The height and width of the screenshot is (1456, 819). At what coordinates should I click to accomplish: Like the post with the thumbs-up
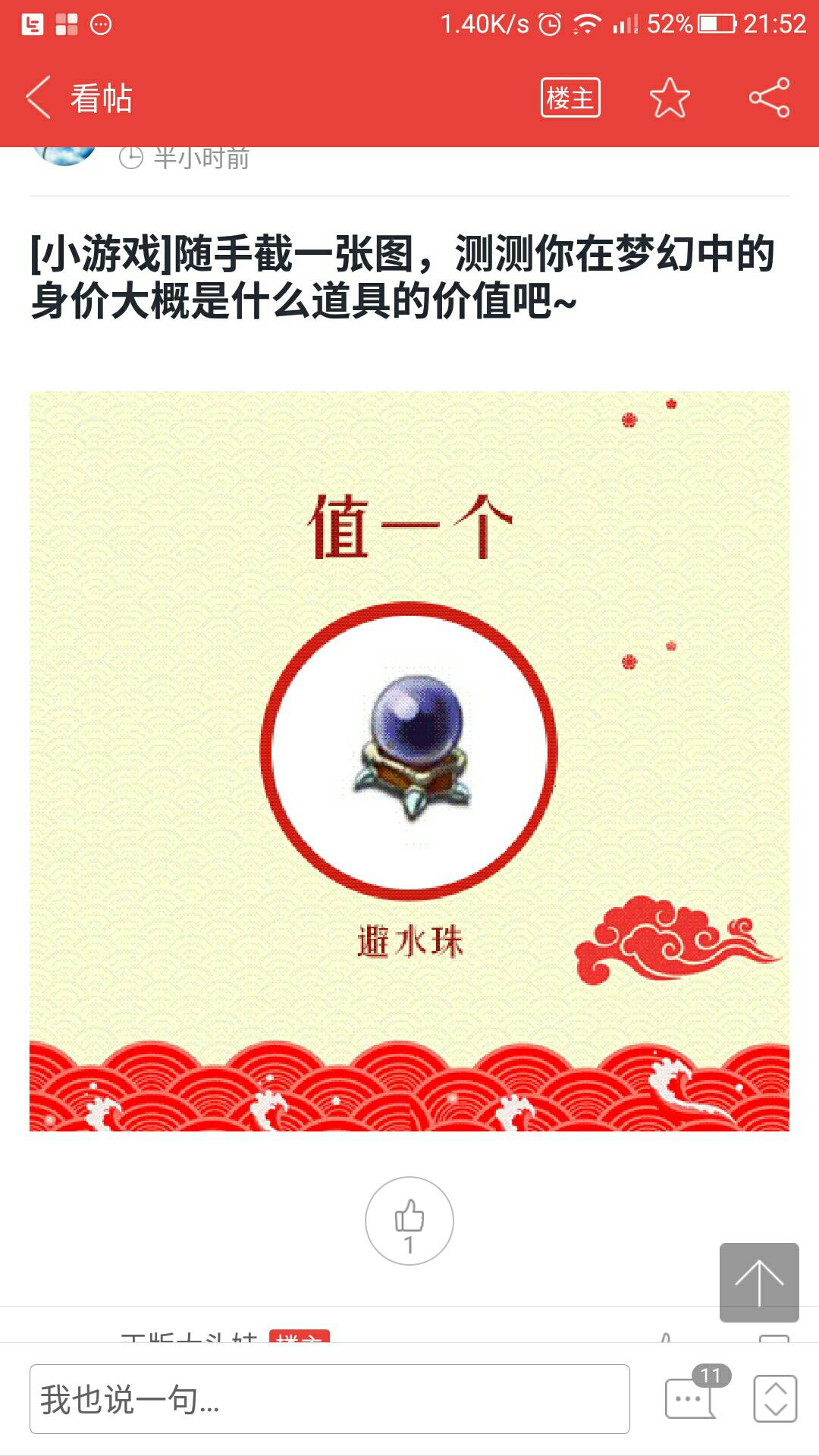(409, 1220)
